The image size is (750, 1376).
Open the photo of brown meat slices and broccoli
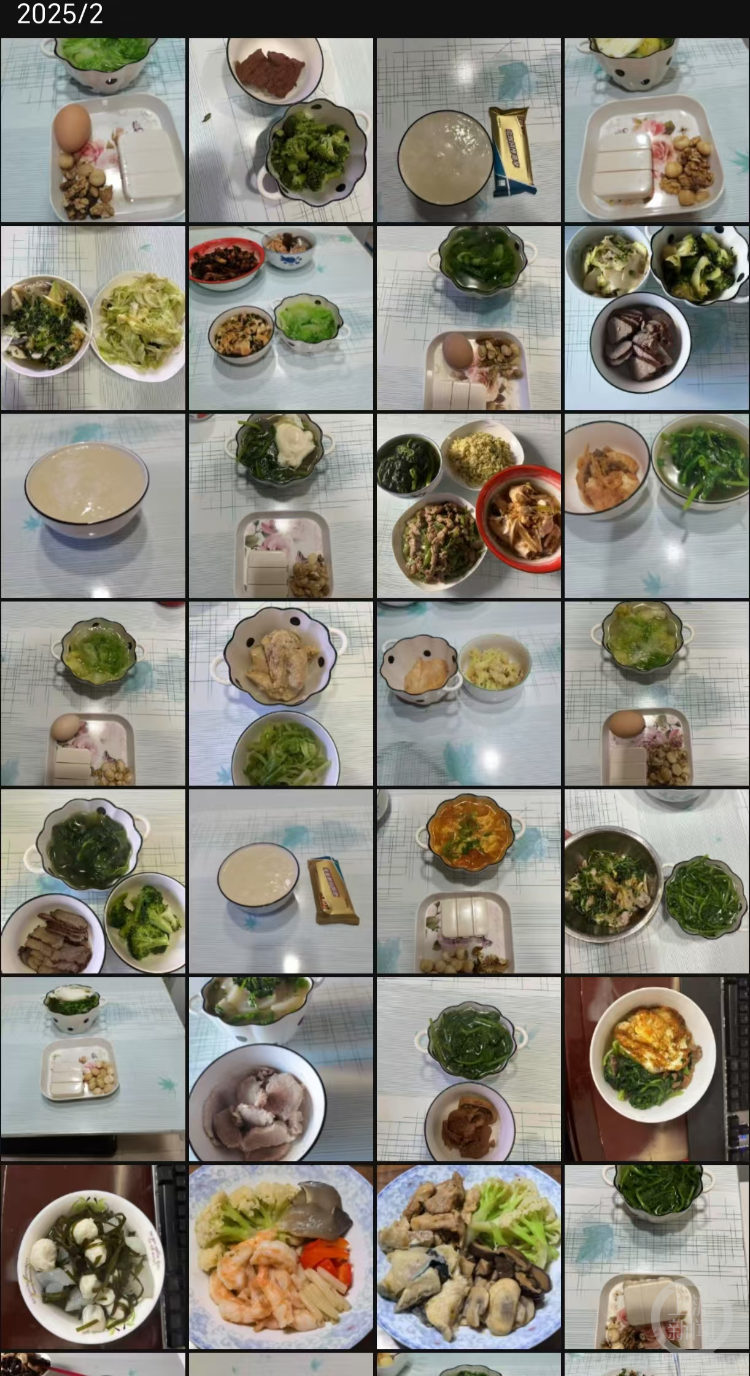280,130
